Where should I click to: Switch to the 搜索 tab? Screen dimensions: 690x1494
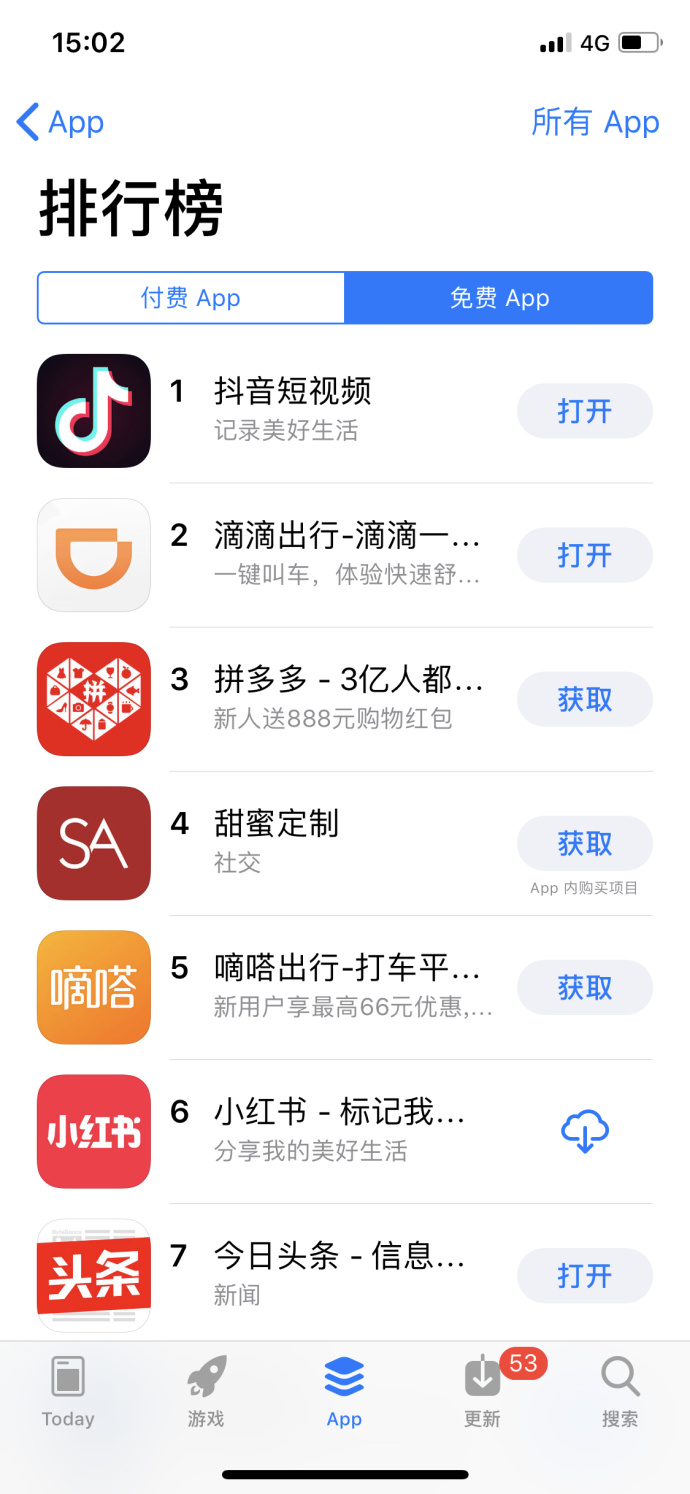click(620, 1391)
